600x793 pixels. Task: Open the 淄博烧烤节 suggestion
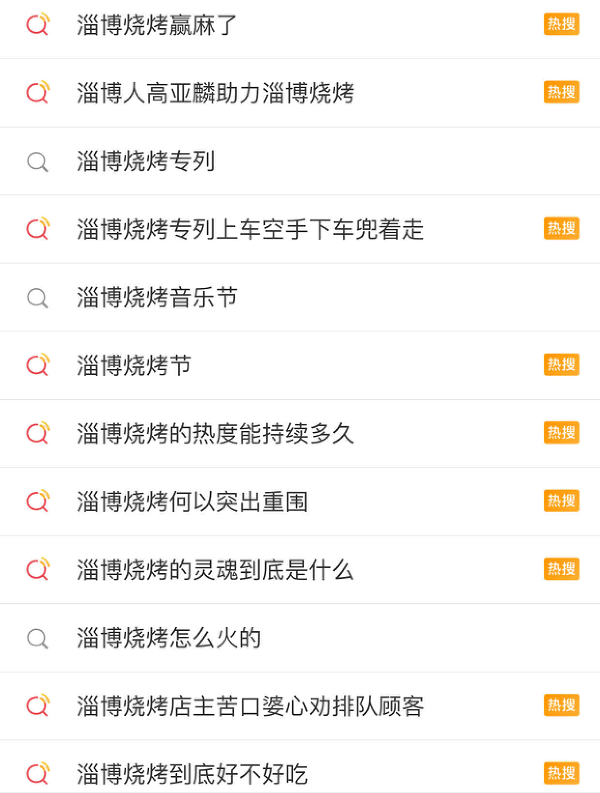[134, 365]
